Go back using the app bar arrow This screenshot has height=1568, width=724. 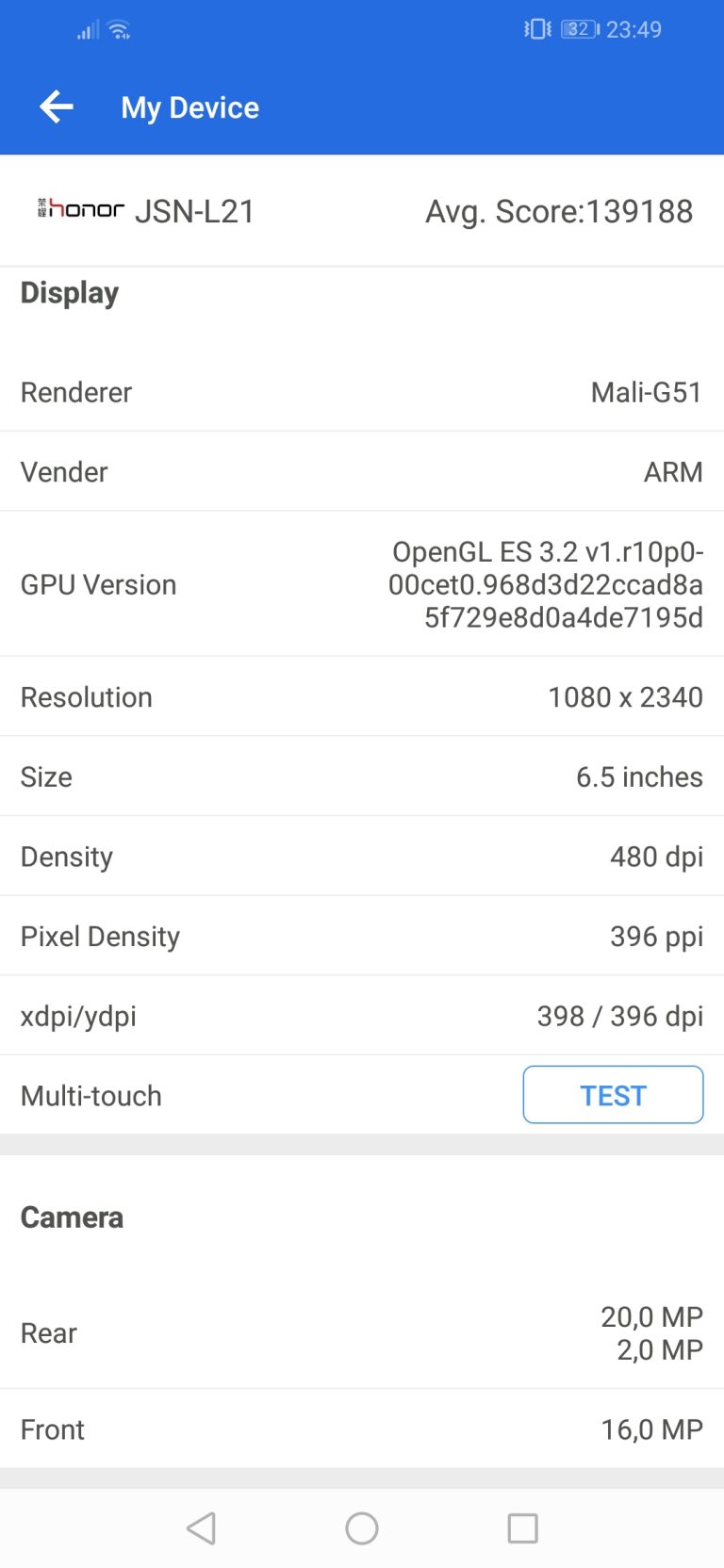[57, 107]
